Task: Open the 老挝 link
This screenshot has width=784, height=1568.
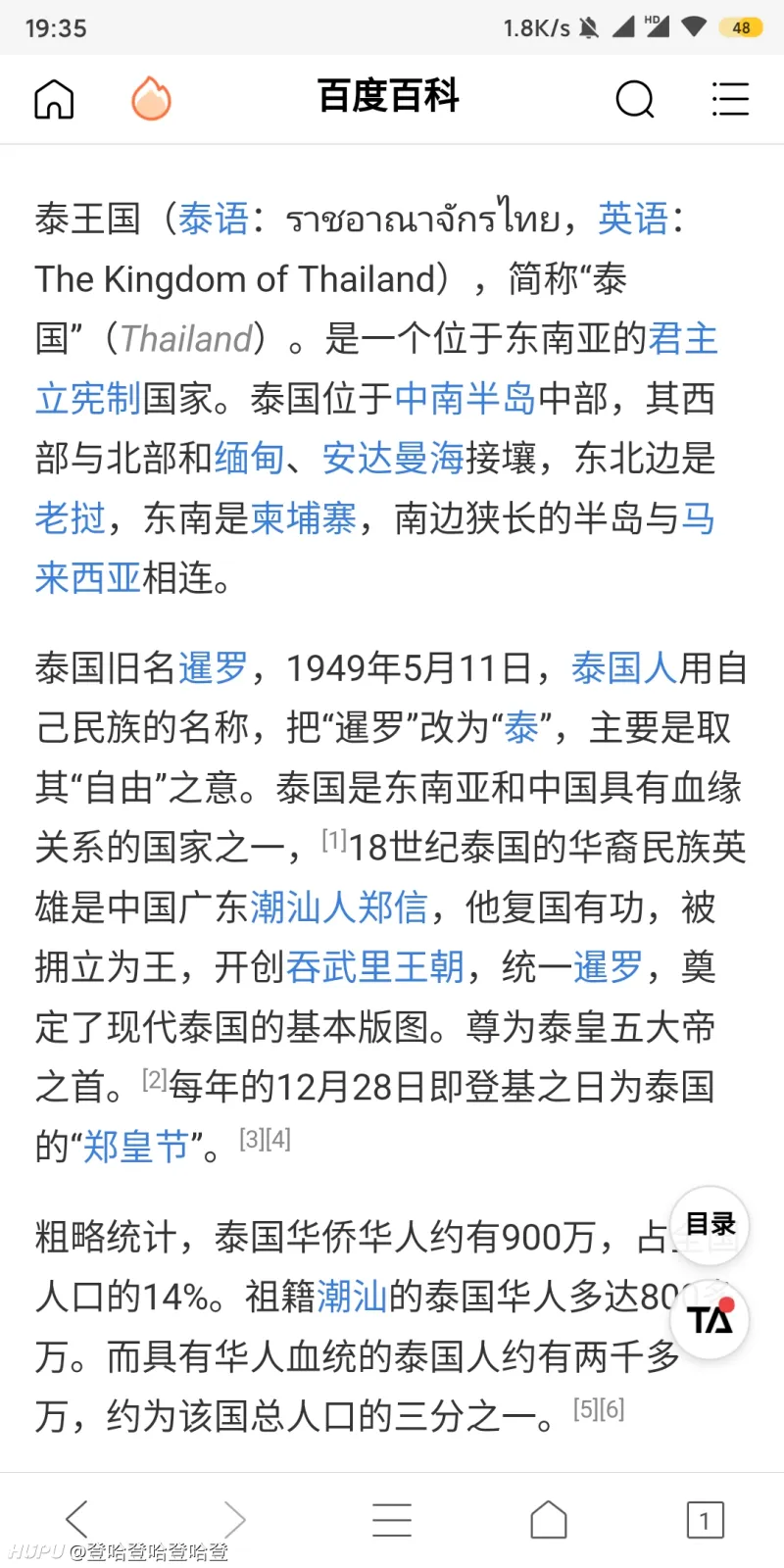Action: coord(71,518)
